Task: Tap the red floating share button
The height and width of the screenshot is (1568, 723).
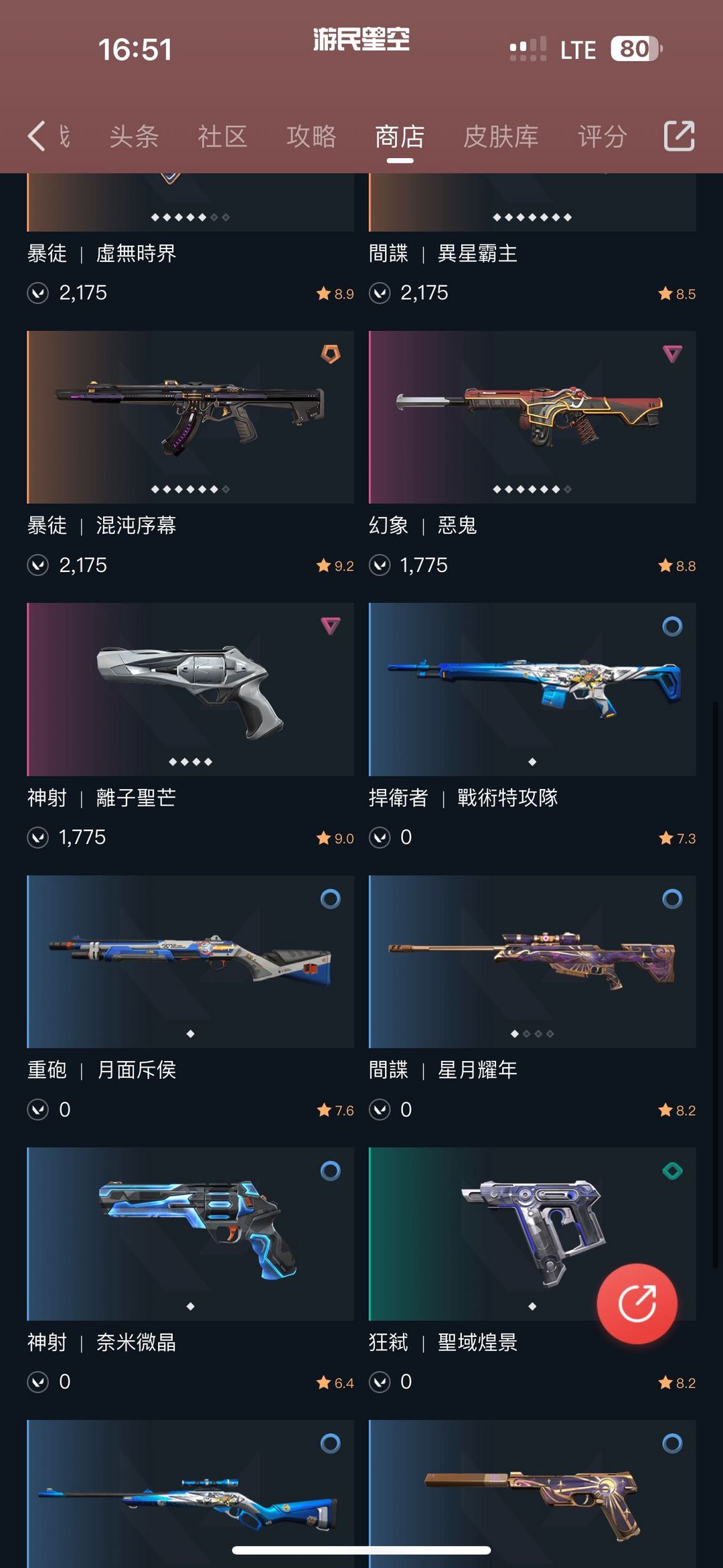Action: pos(637,1303)
